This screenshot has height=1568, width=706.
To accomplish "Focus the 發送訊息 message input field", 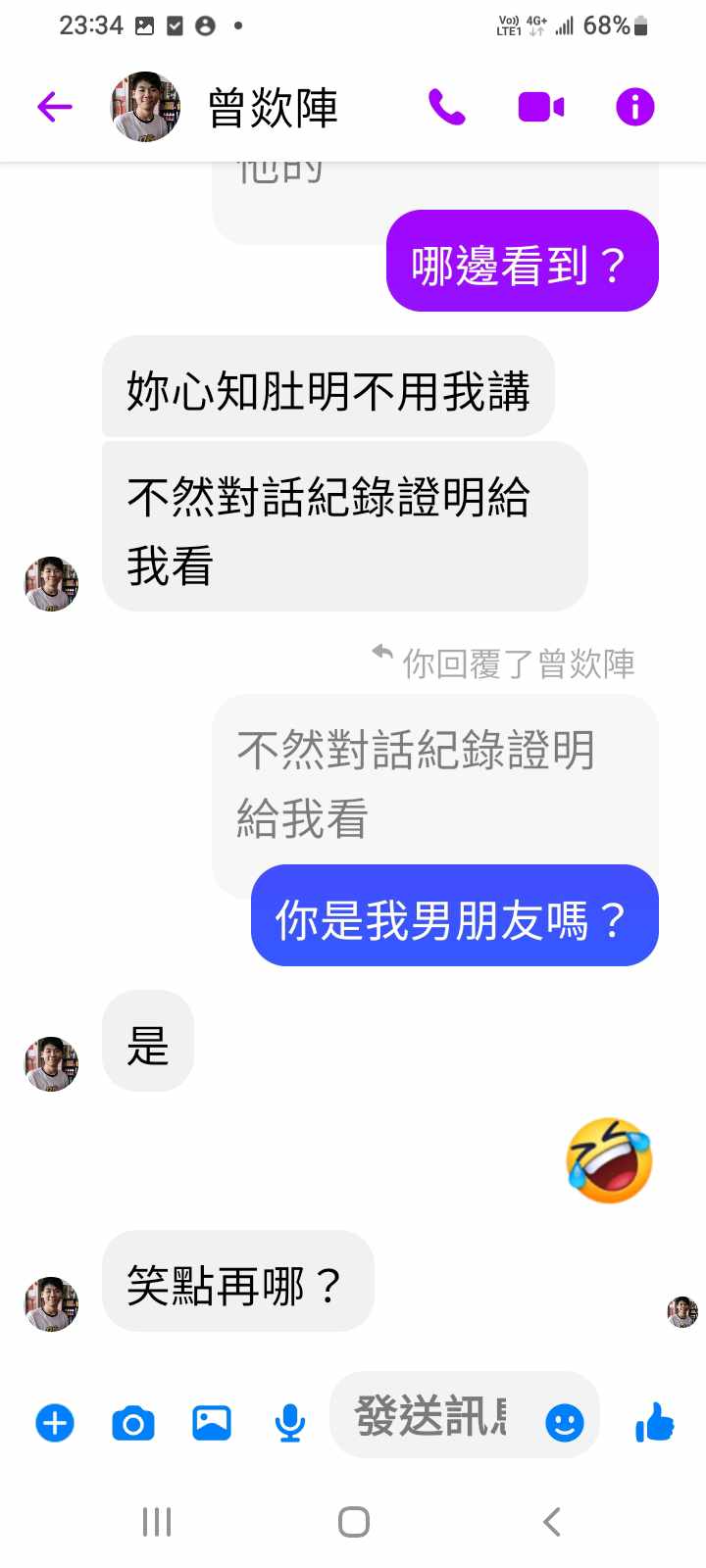I will (431, 1416).
